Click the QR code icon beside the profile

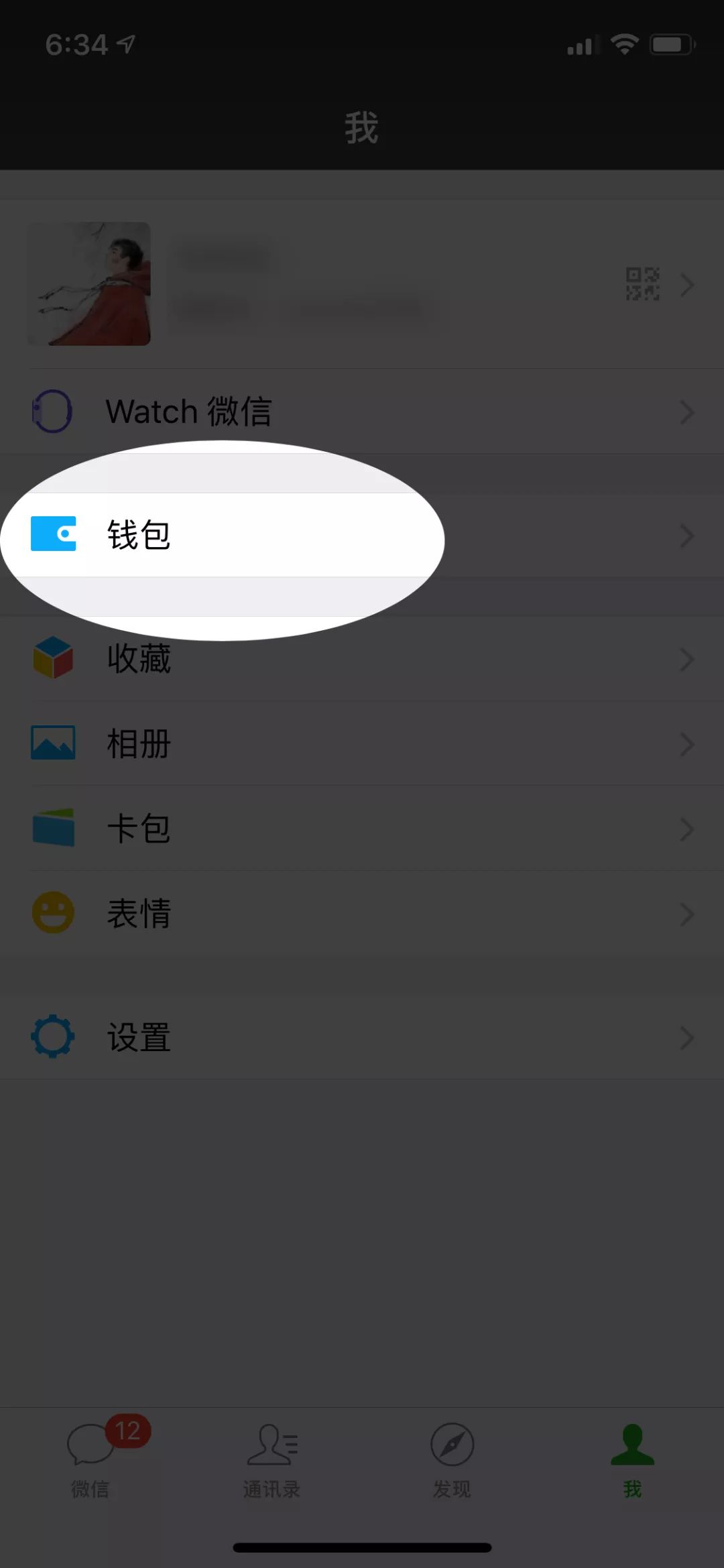point(641,284)
